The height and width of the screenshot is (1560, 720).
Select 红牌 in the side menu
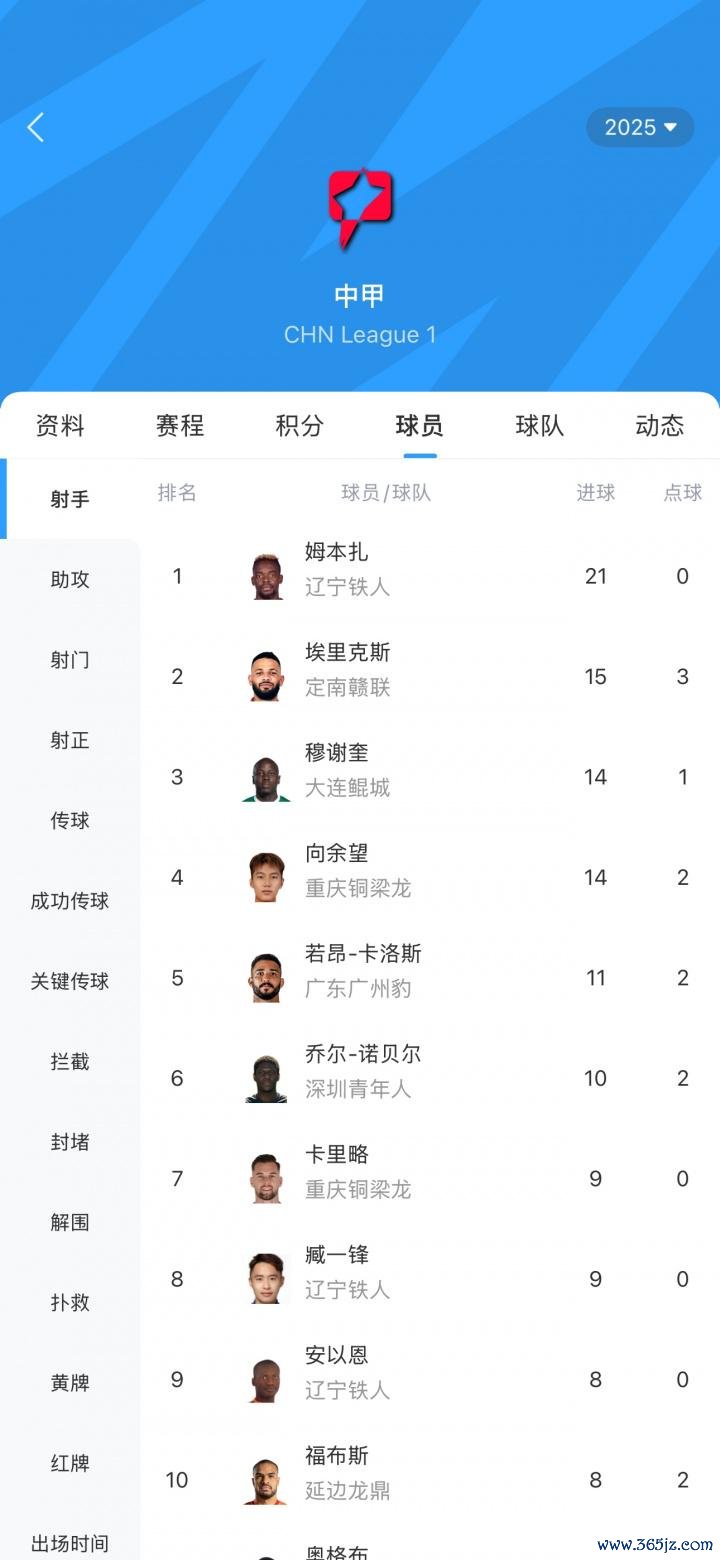(70, 1463)
